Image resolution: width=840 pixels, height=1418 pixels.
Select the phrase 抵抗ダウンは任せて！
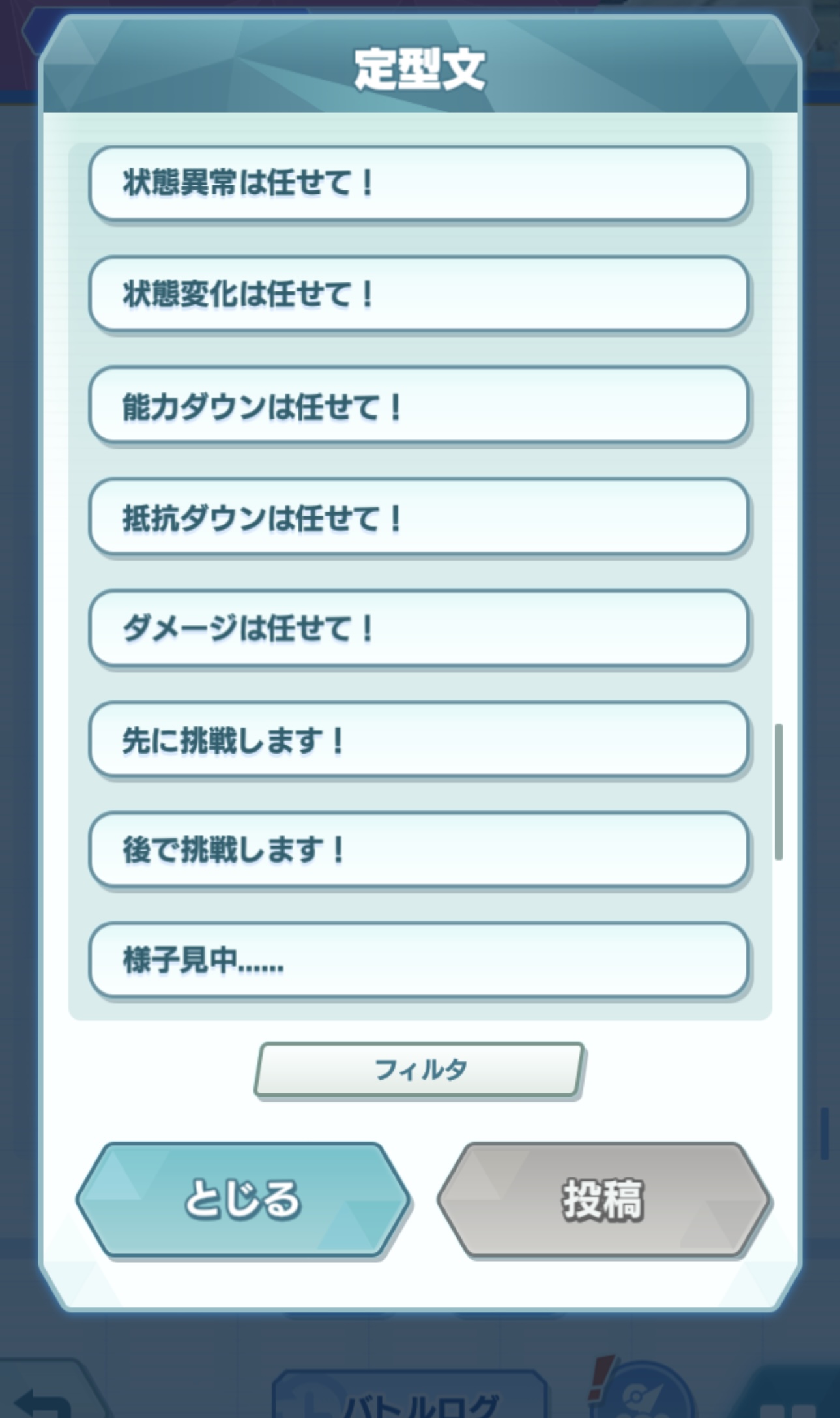coord(418,517)
